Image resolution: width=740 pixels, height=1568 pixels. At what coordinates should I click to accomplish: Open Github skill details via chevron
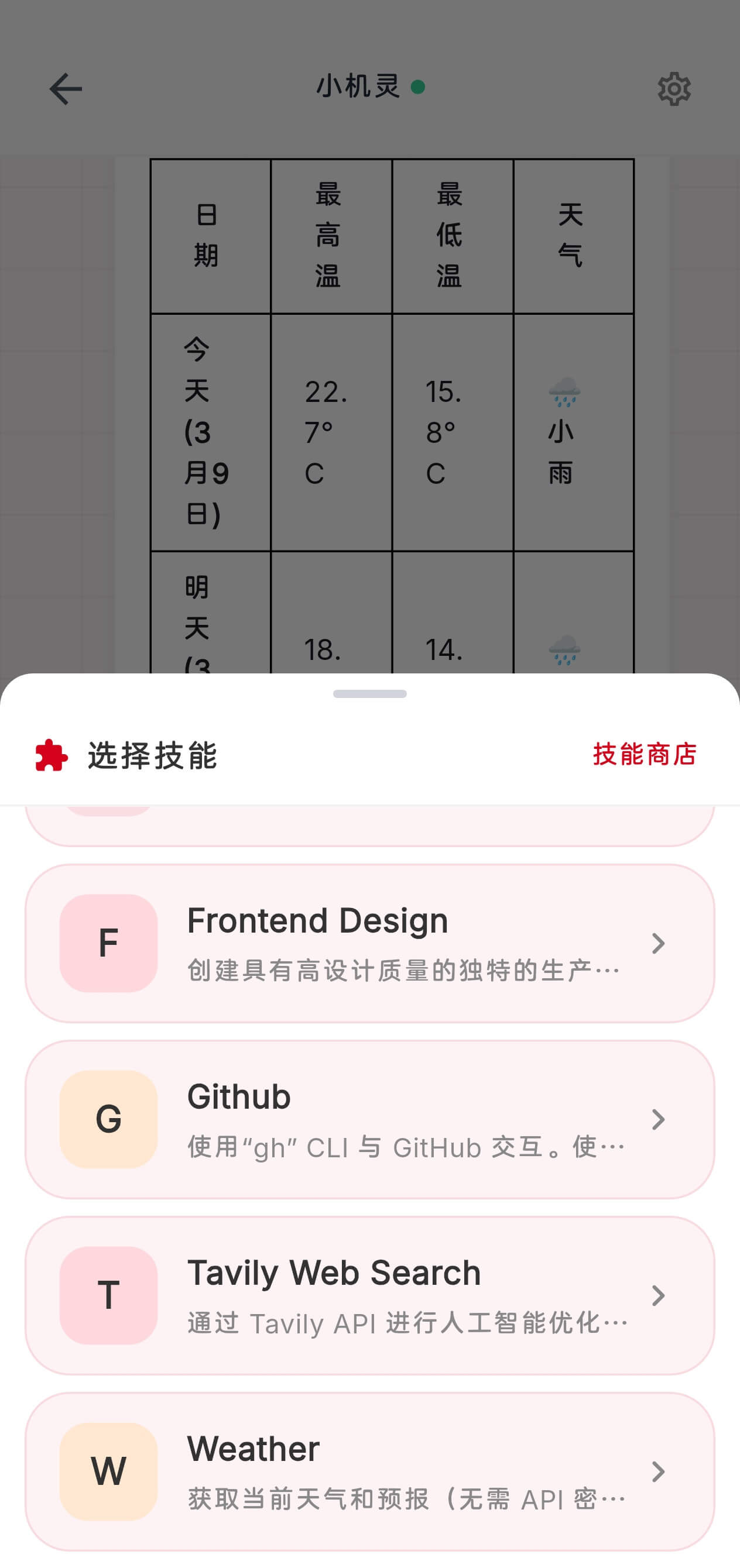click(659, 1119)
